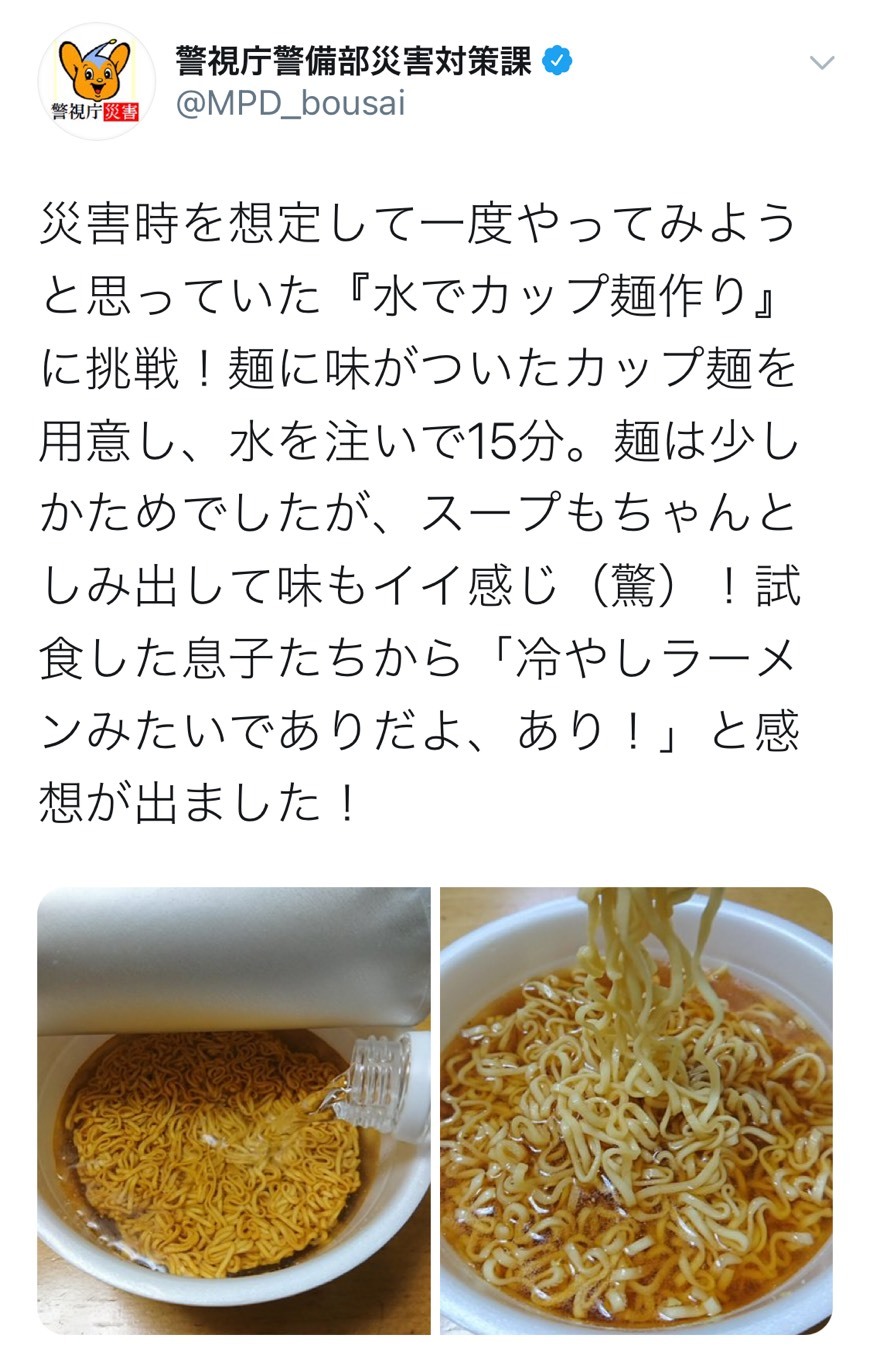This screenshot has width=870, height=1362.
Task: View the photo of lifted cooked noodles
Action: point(636,1110)
